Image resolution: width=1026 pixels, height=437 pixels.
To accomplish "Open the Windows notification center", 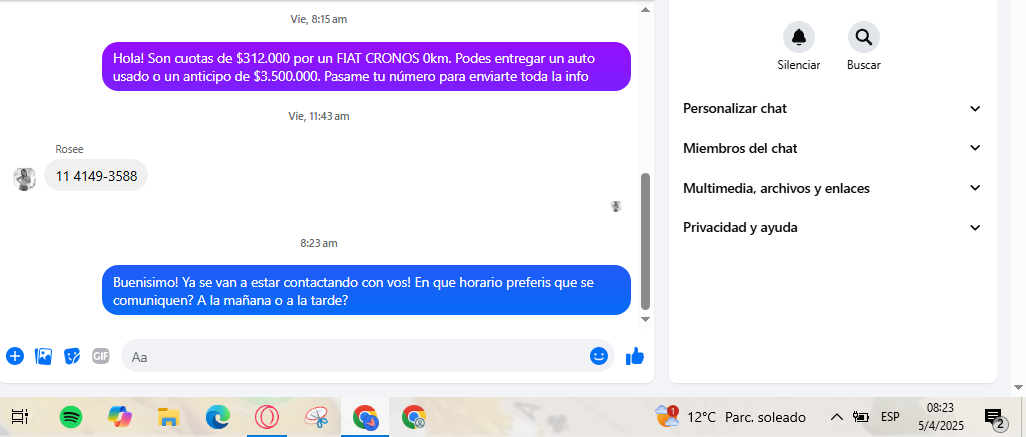I will point(993,417).
